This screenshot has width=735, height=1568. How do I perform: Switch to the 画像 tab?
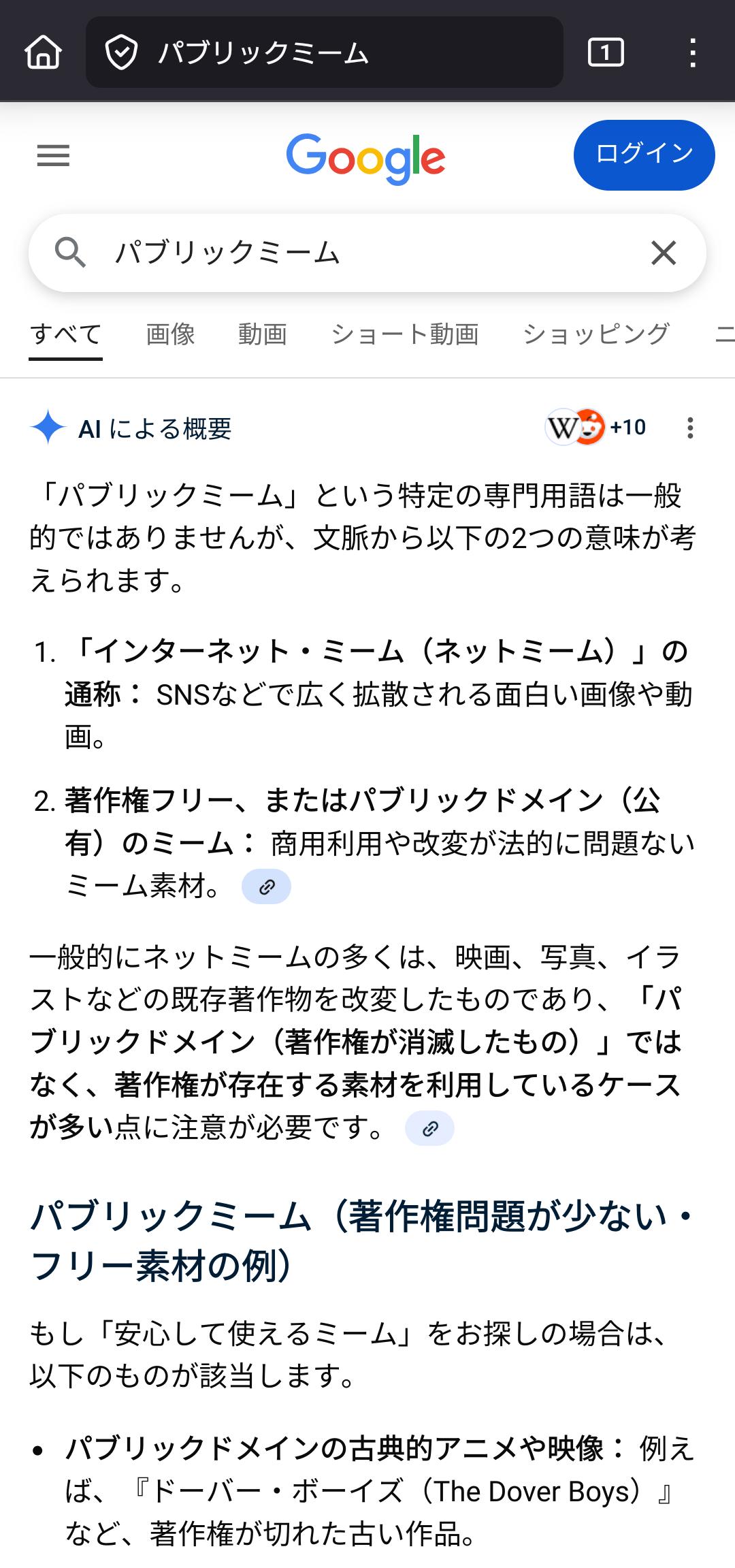170,334
